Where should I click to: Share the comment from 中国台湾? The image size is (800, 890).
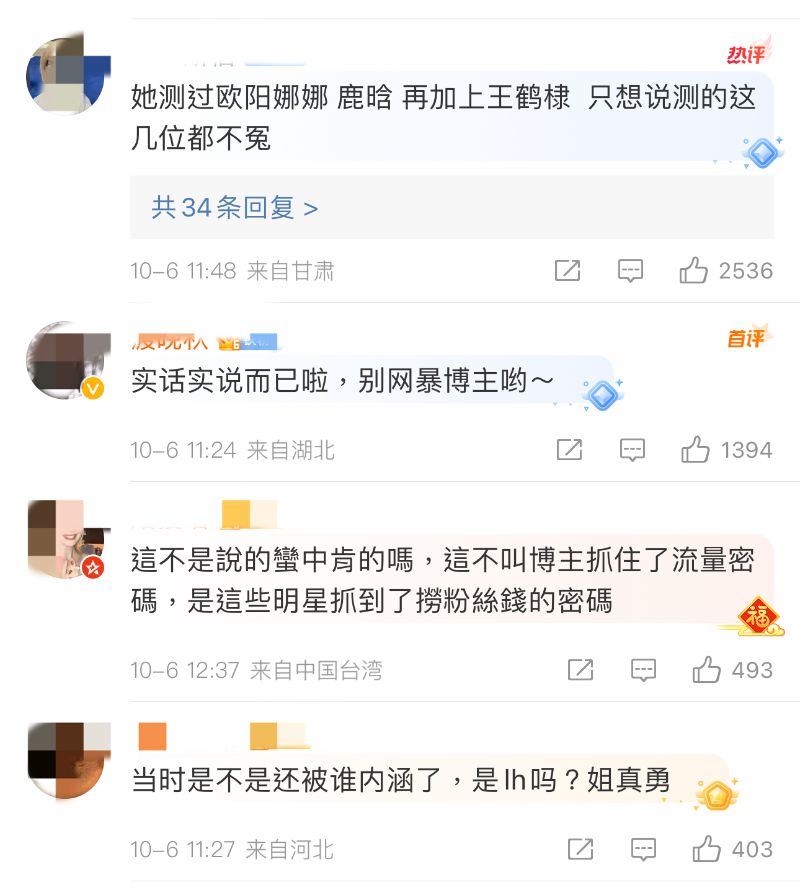pos(580,670)
